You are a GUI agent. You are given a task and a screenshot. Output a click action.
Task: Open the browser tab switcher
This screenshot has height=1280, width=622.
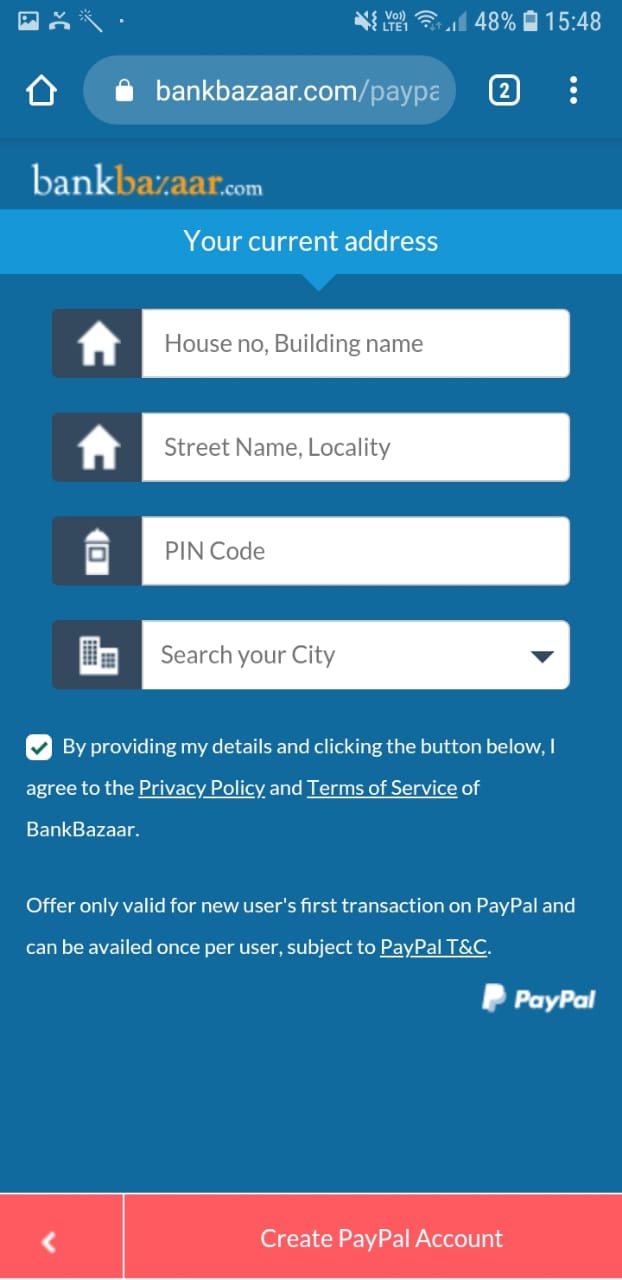tap(504, 91)
